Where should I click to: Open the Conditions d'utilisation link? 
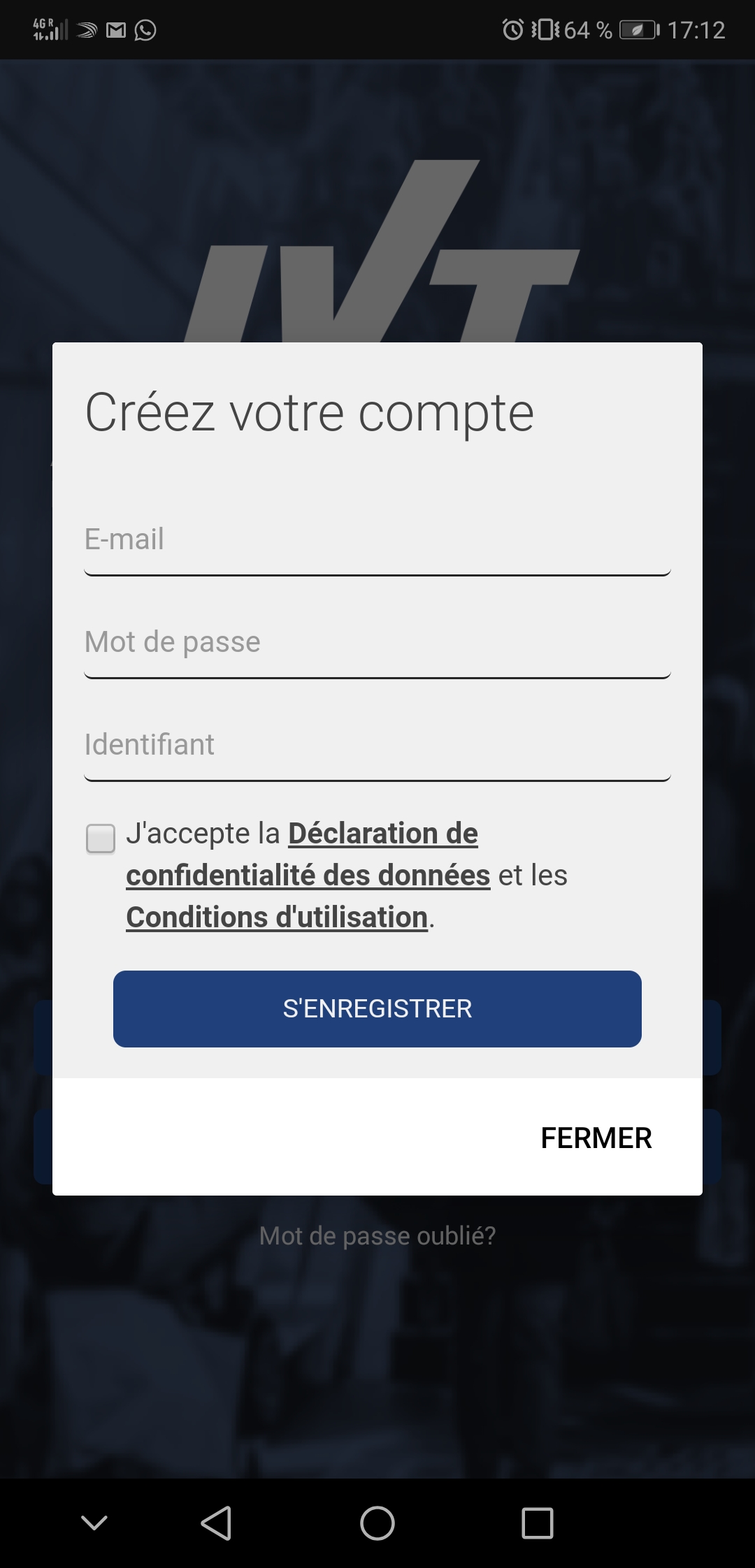277,917
